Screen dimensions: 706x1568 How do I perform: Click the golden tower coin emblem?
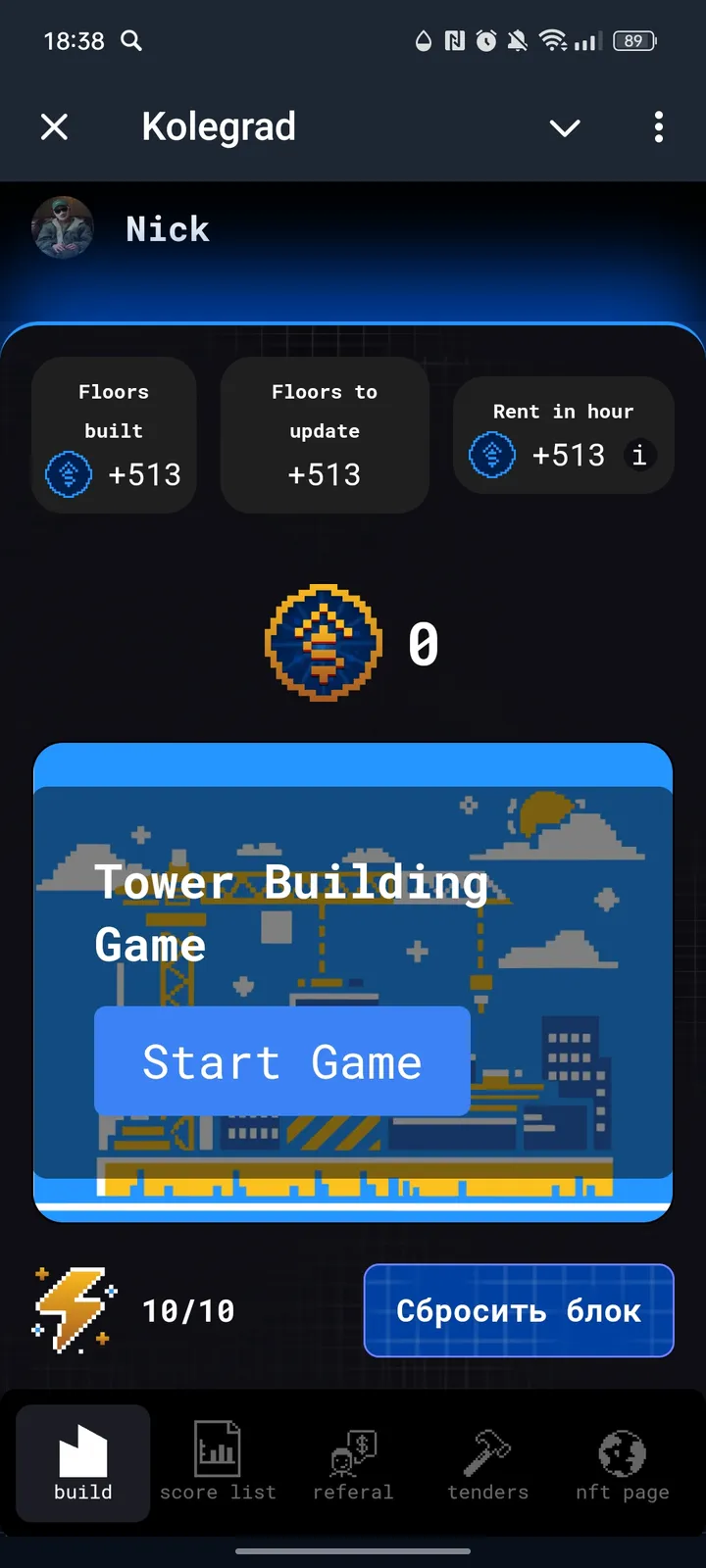click(322, 643)
